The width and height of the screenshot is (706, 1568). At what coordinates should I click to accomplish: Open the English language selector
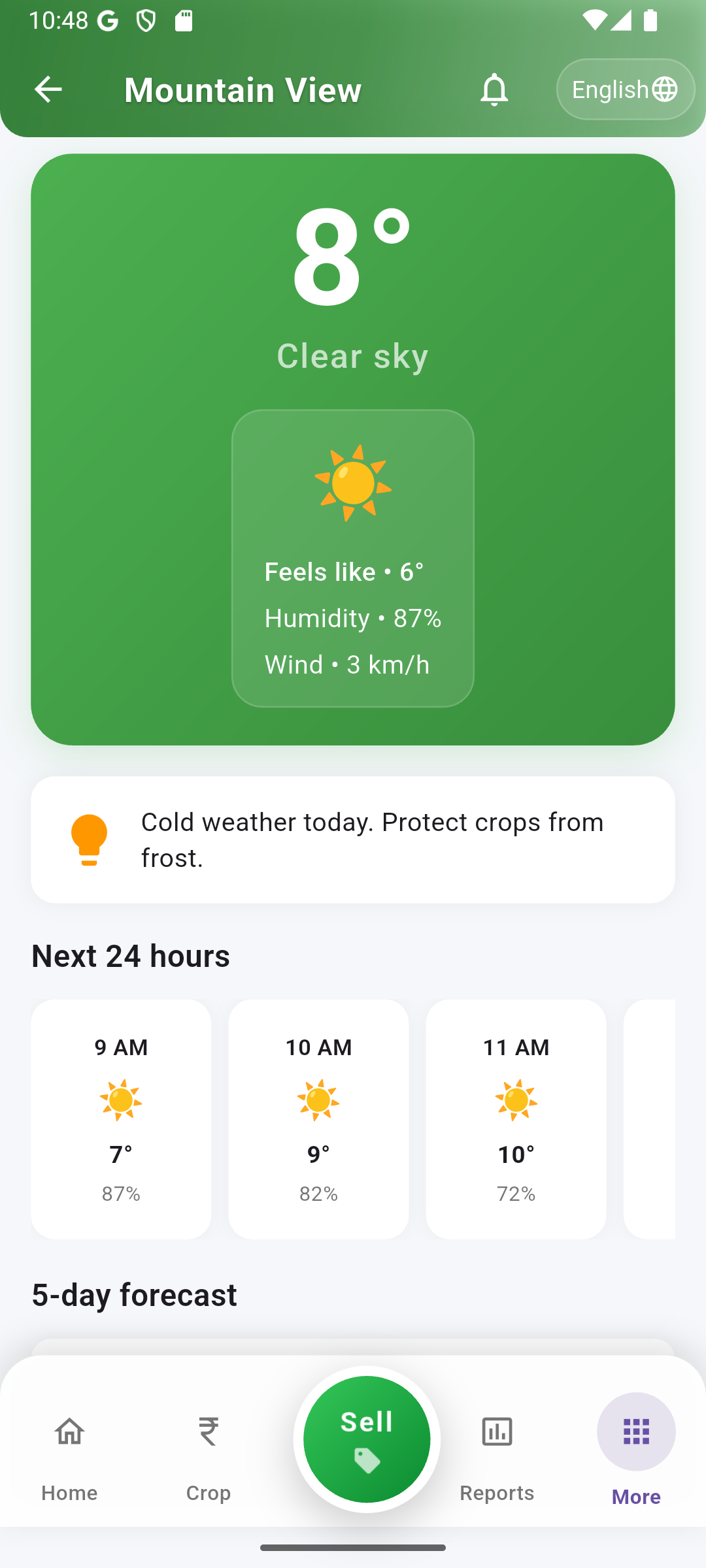[x=618, y=90]
